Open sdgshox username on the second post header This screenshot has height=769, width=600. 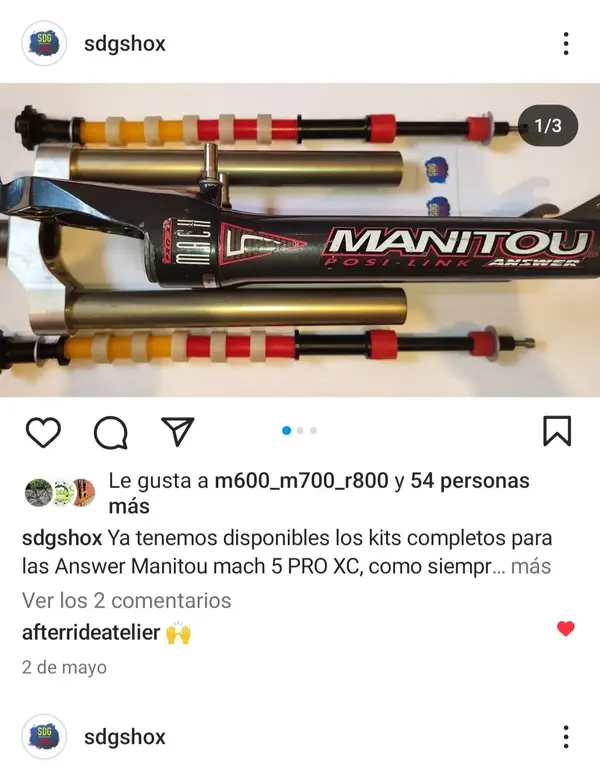126,738
